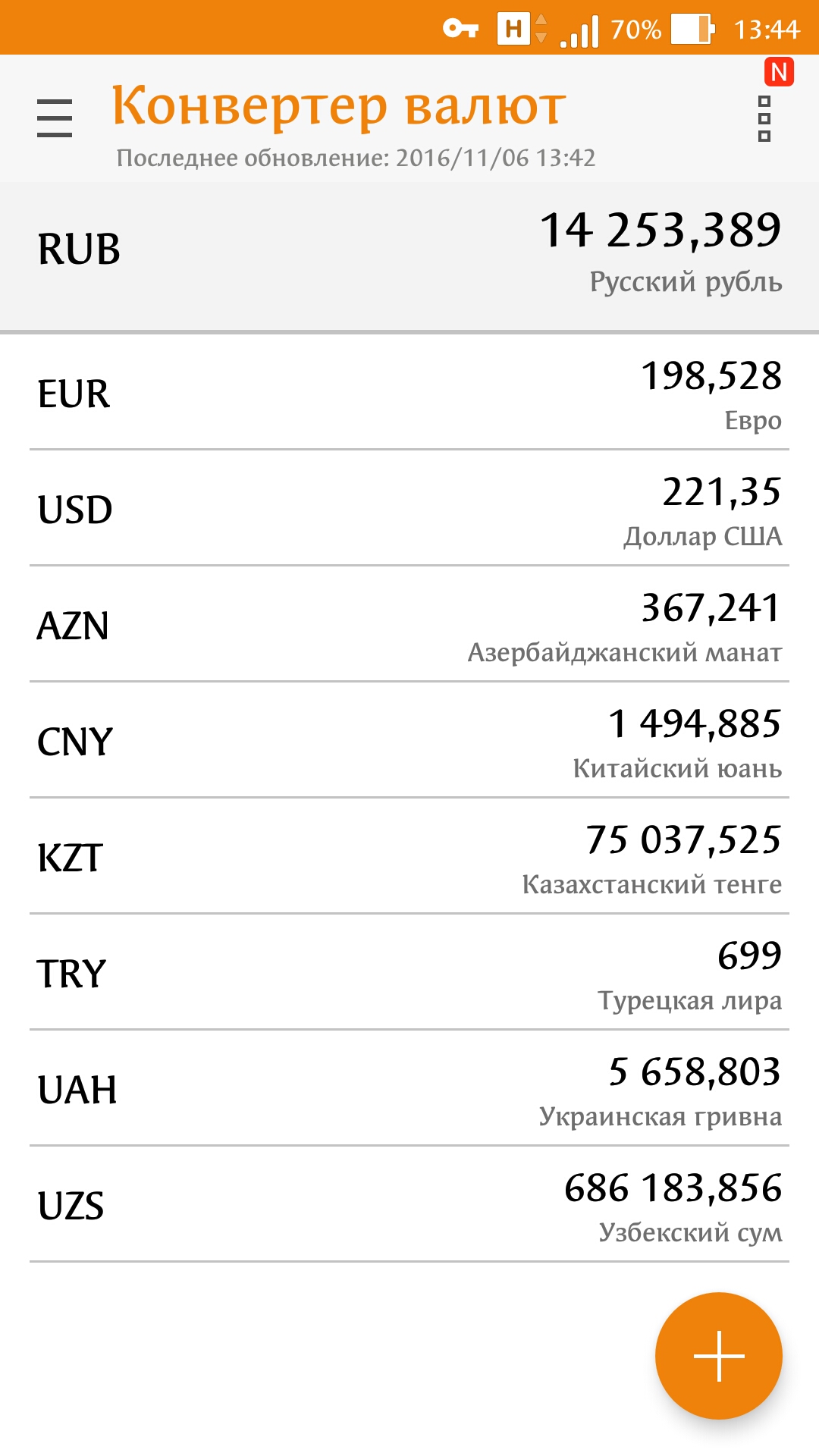Choose the TRY Turkish lira row
This screenshot has height=1456, width=819.
coord(409,974)
